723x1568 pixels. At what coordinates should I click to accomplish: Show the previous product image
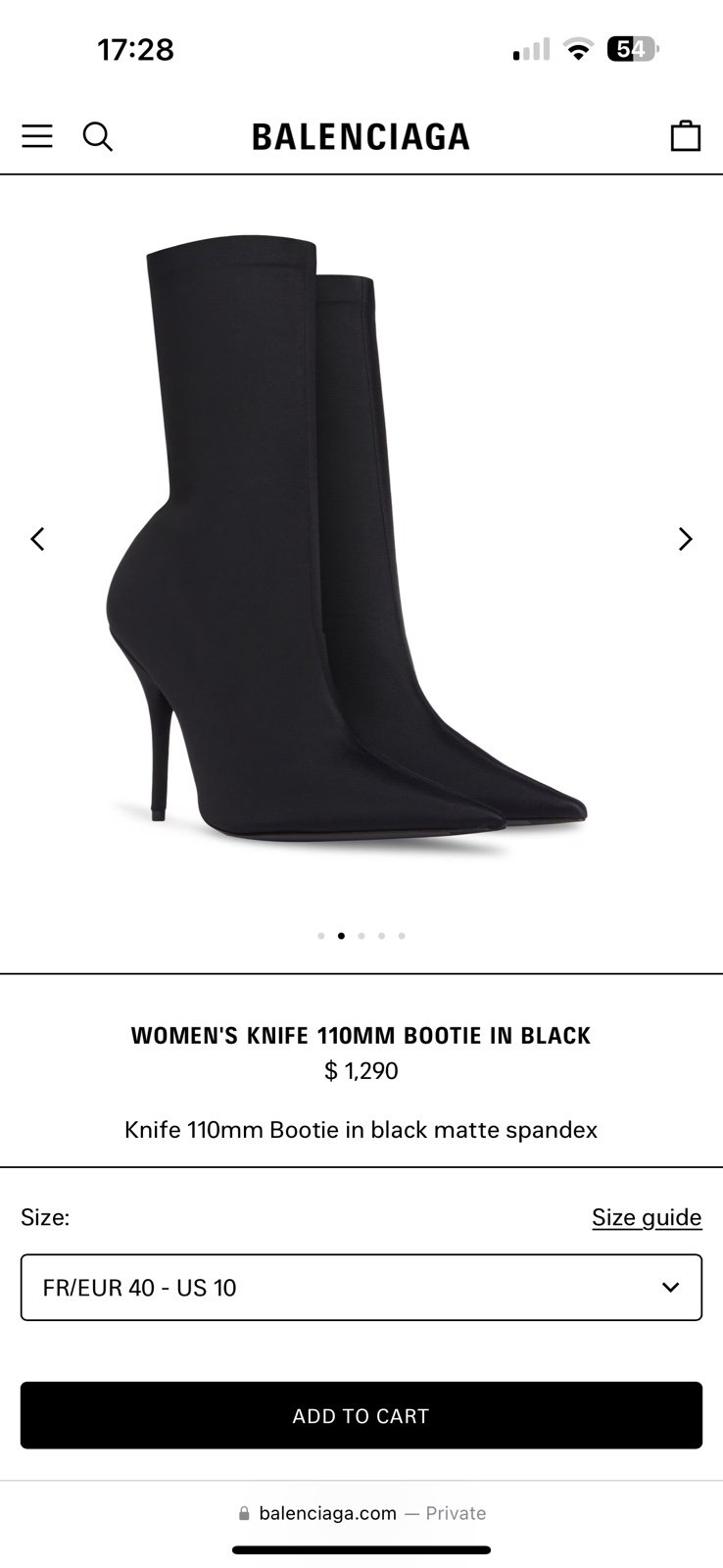pos(37,539)
